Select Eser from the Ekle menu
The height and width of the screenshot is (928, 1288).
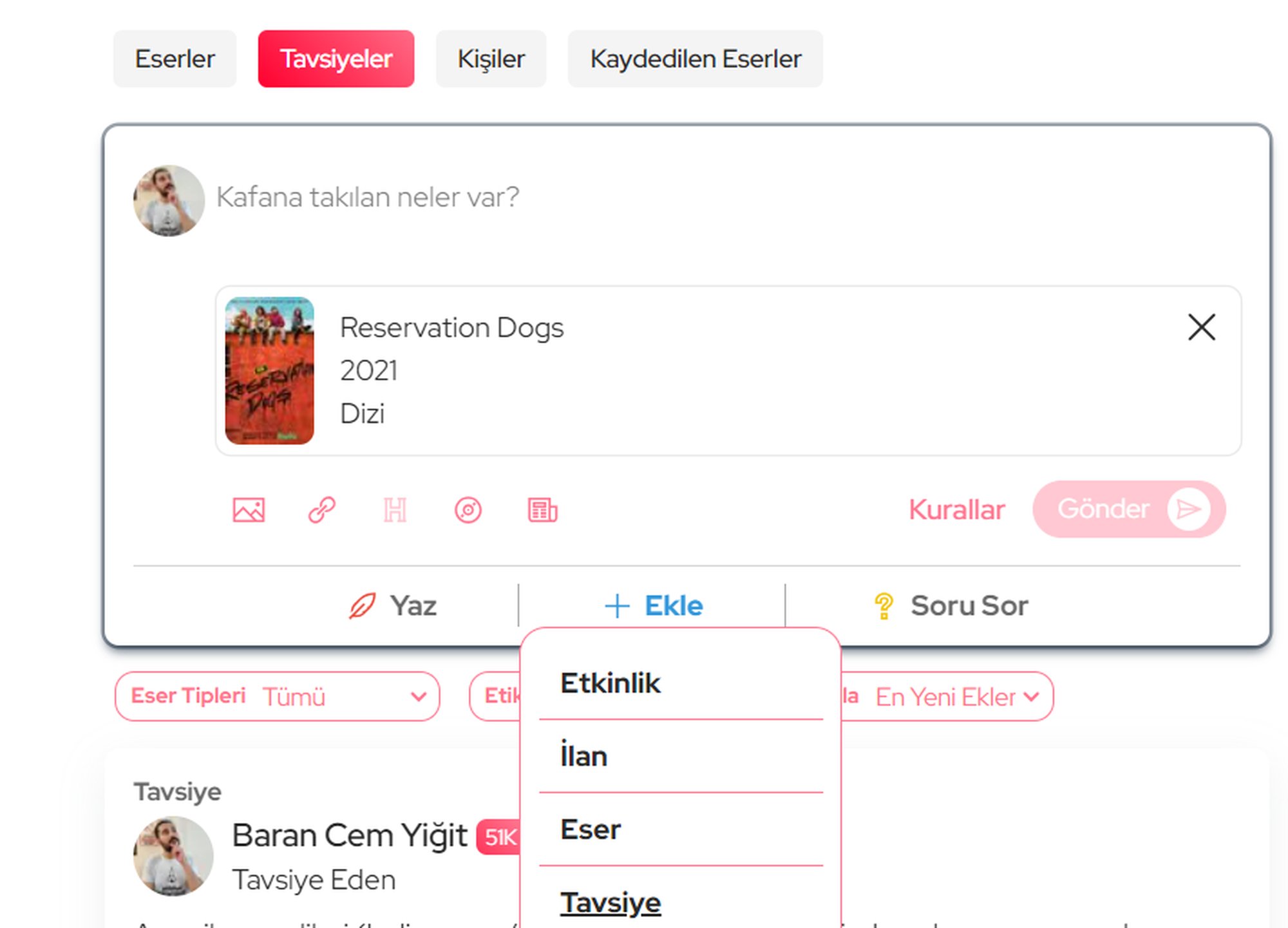(x=591, y=829)
